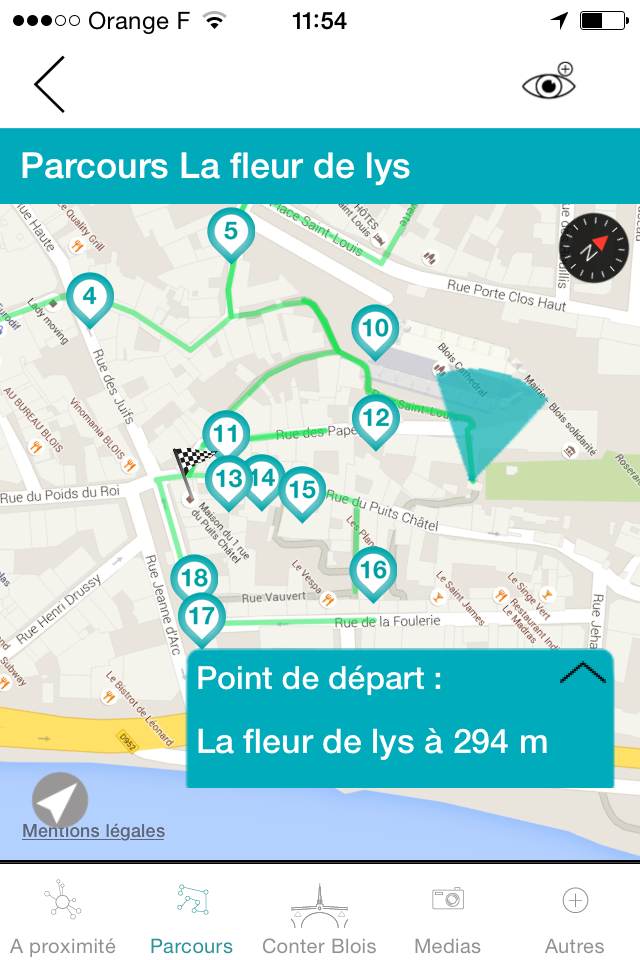Screen dimensions: 640x960
Task: Center map on my current location
Action: tap(60, 800)
